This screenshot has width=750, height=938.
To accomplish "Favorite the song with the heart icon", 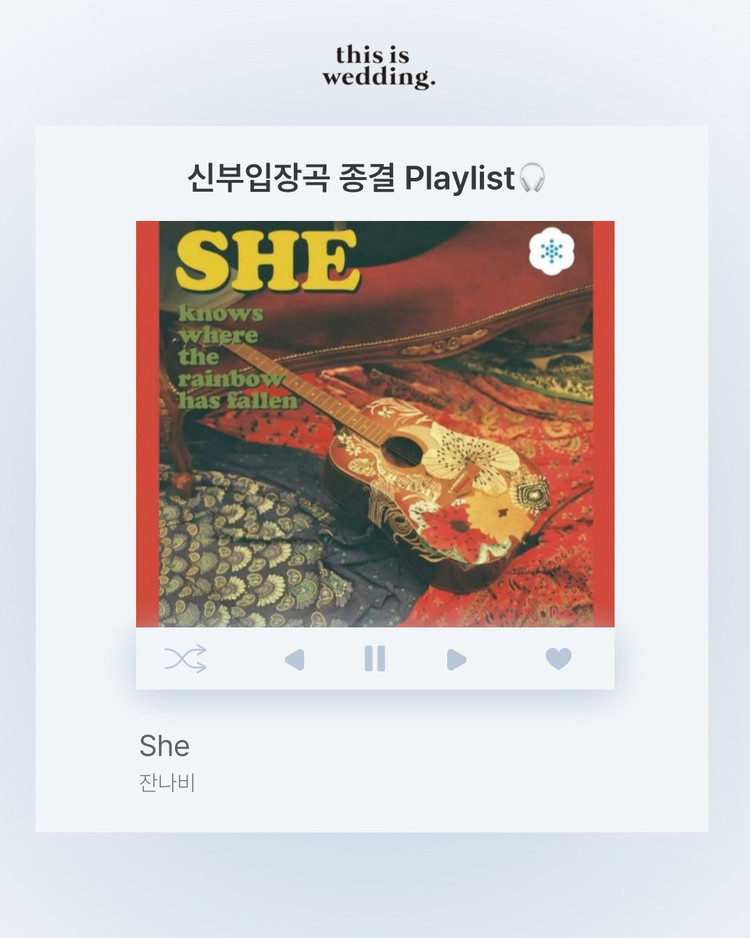I will [558, 659].
